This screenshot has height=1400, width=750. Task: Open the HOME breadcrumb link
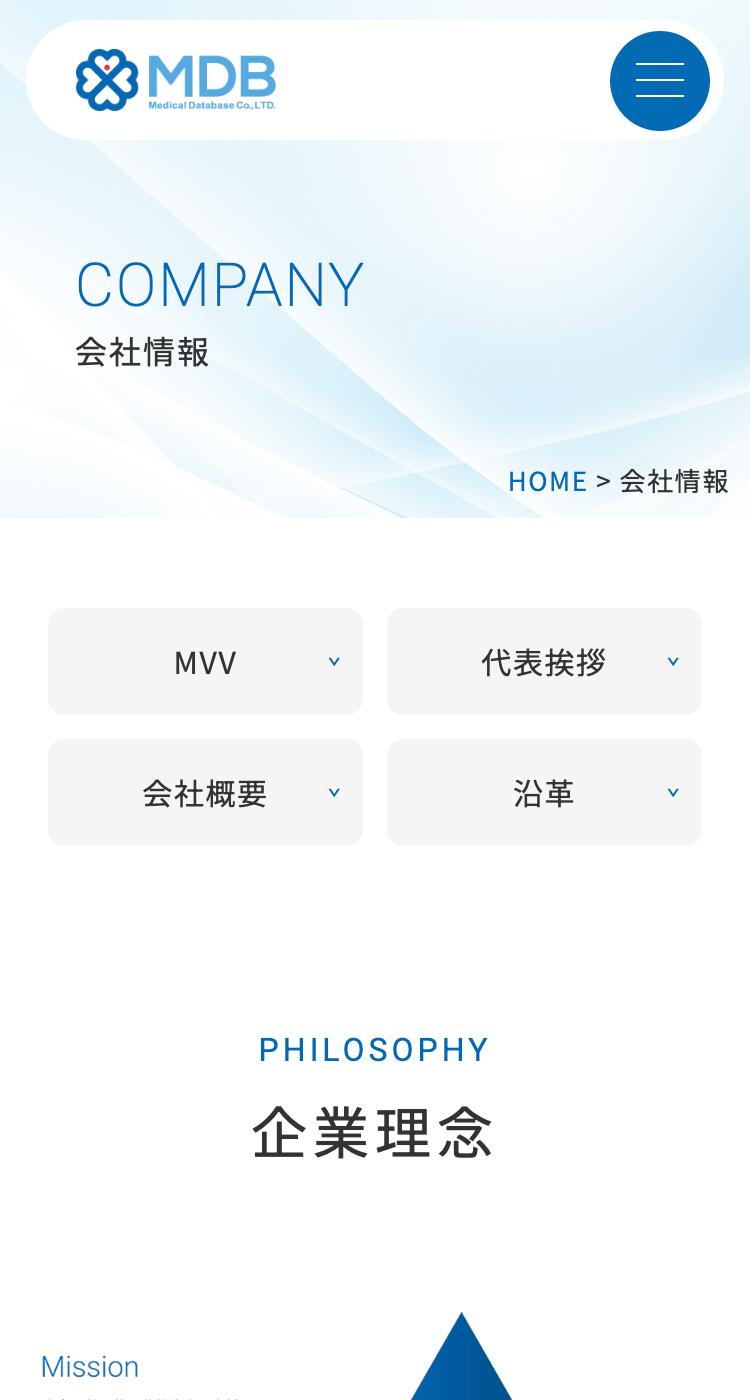(548, 481)
